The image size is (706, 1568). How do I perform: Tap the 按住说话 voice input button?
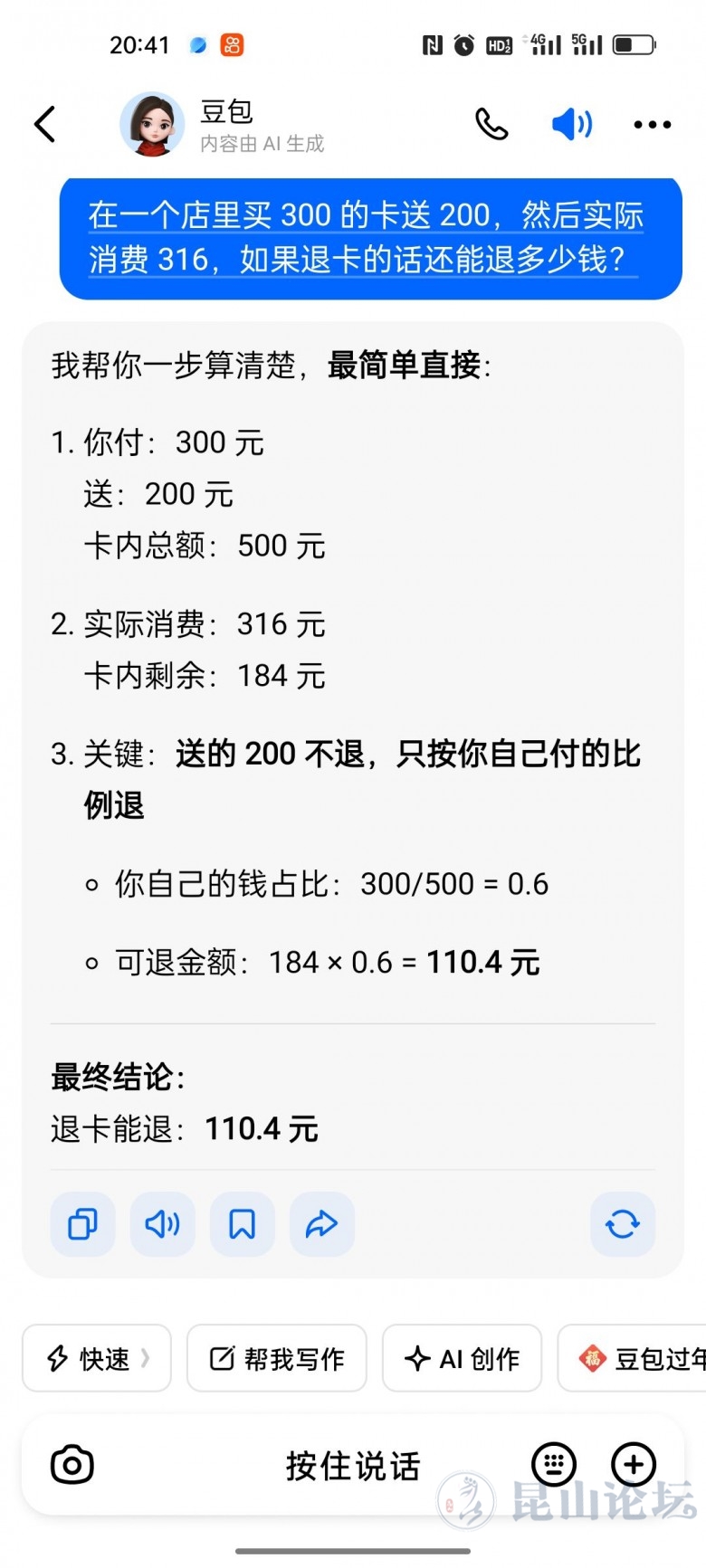(353, 1466)
